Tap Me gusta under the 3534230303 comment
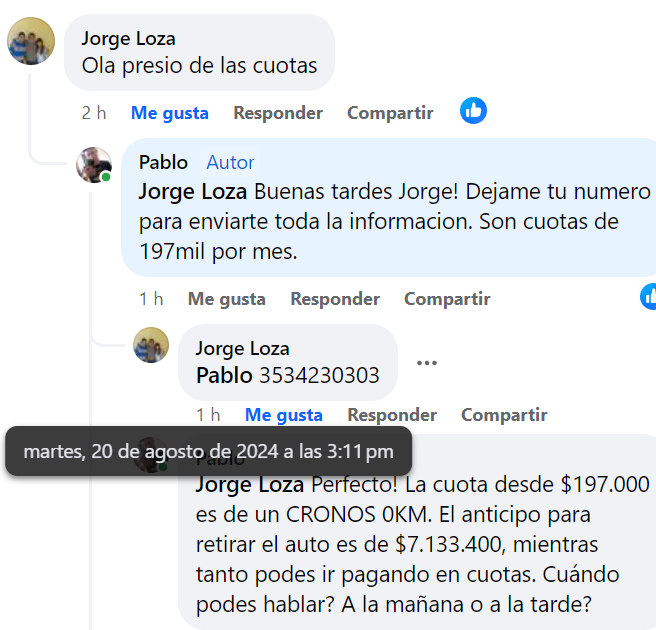This screenshot has height=630, width=656. click(x=283, y=415)
